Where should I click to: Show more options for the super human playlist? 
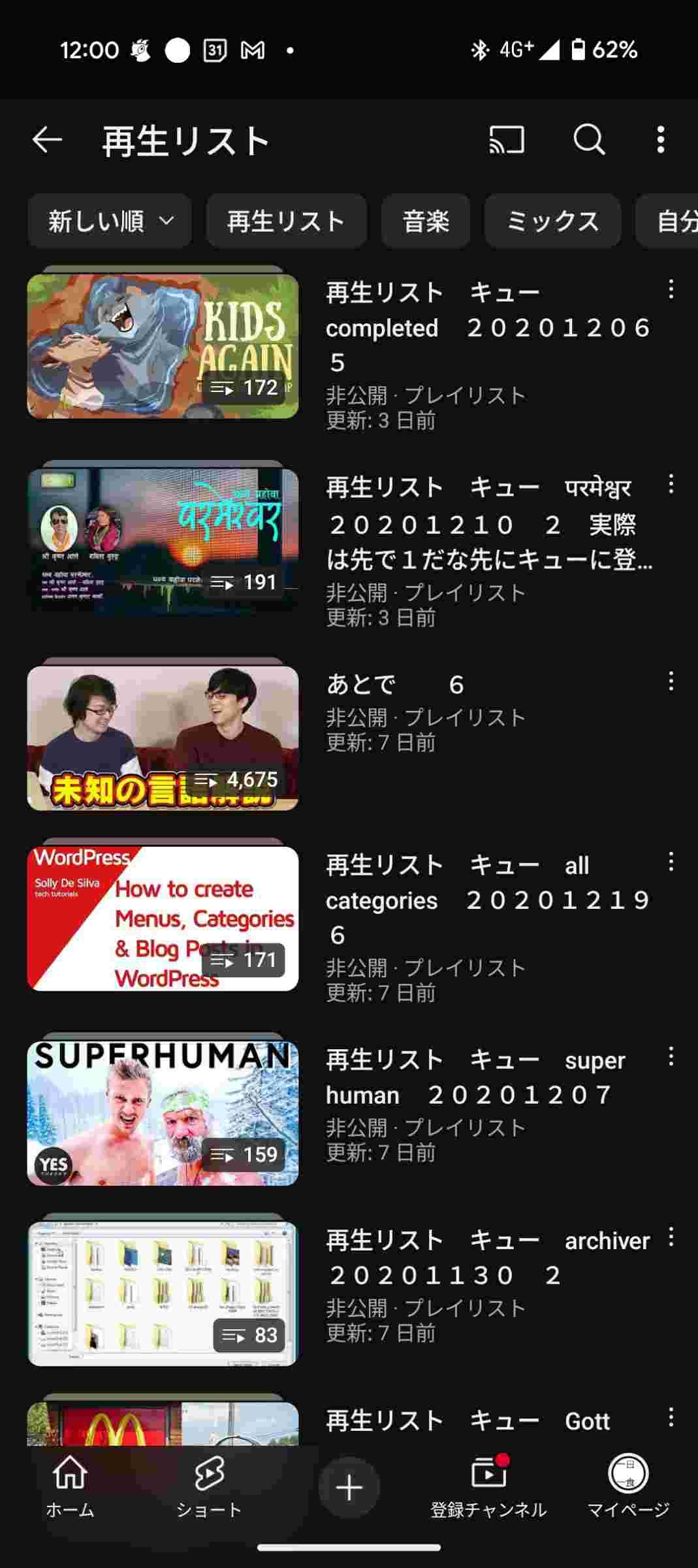[671, 1057]
